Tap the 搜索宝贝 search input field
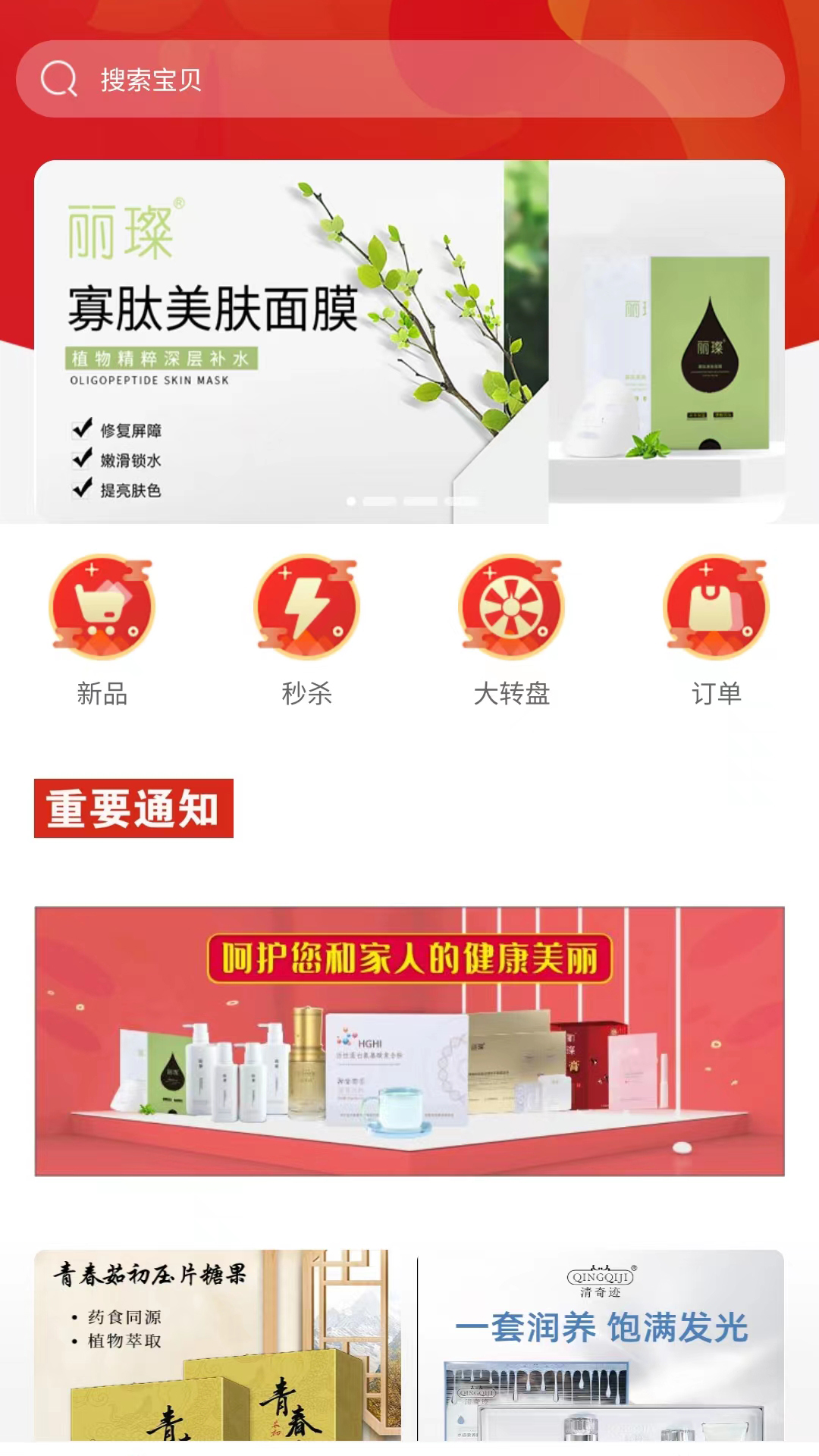This screenshot has height=1456, width=819. (227, 79)
